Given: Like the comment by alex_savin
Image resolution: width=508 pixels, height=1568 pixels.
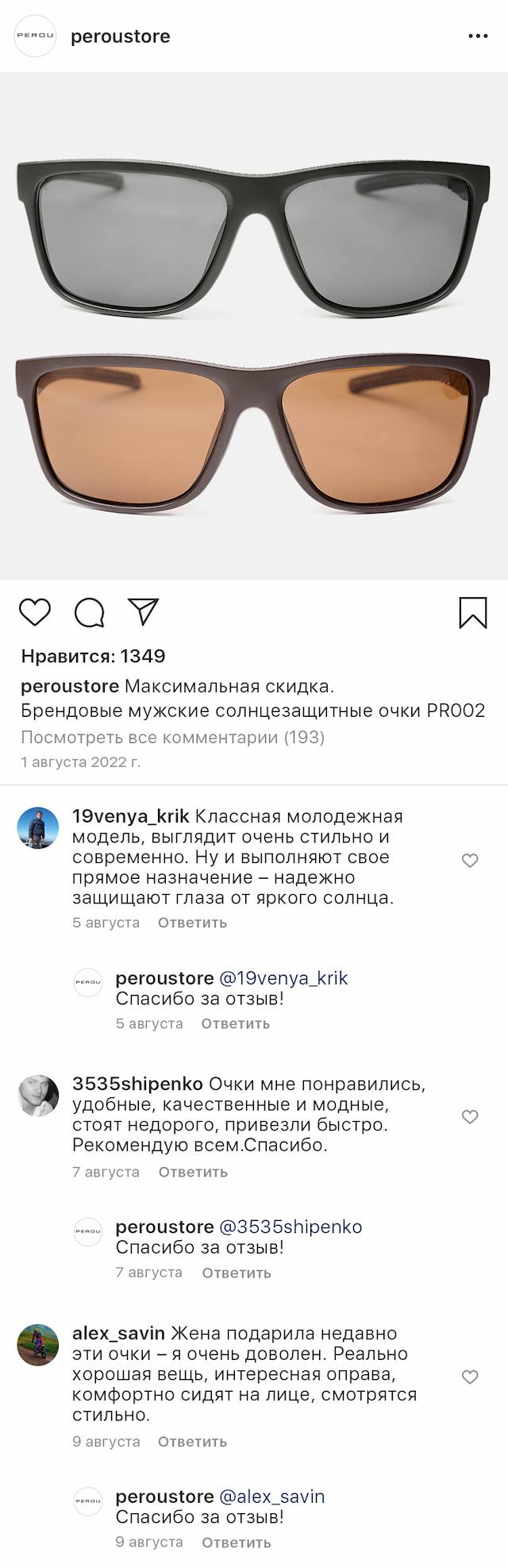Looking at the screenshot, I should pyautogui.click(x=470, y=1377).
